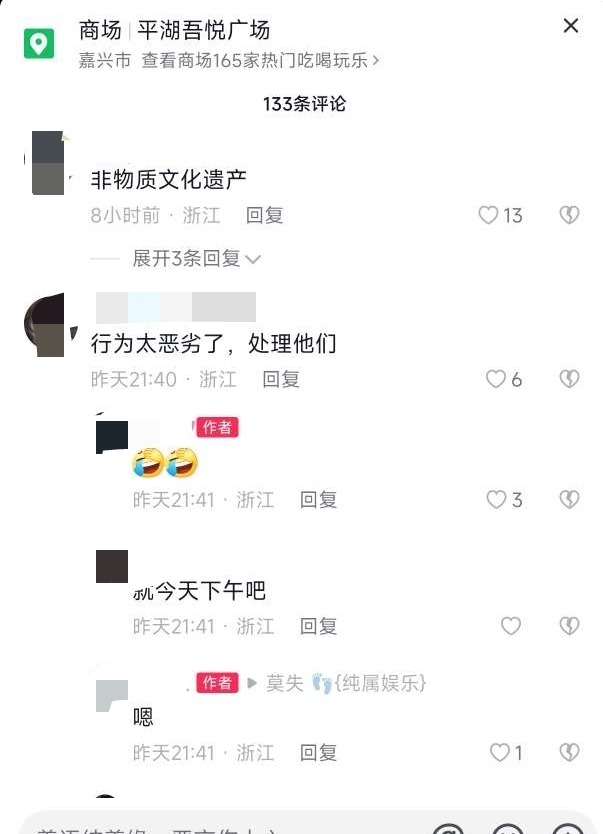Viewport: 603px width, 834px height.
Task: Like the reply 就今天下午吧
Action: (511, 626)
